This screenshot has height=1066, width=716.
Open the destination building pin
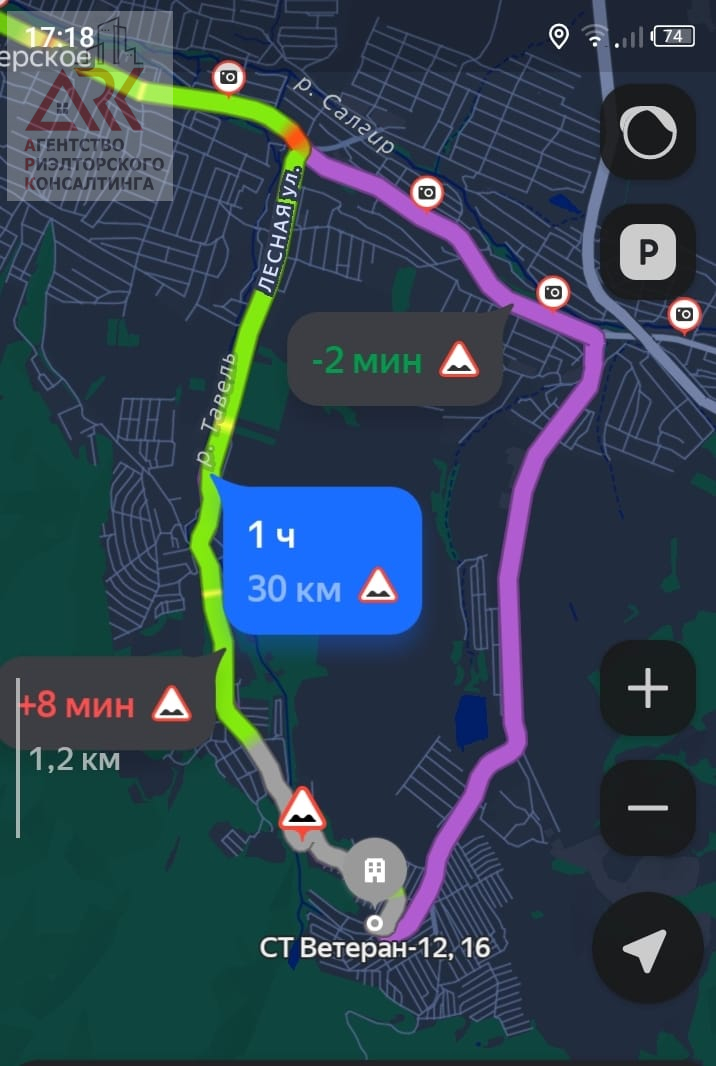click(x=375, y=870)
